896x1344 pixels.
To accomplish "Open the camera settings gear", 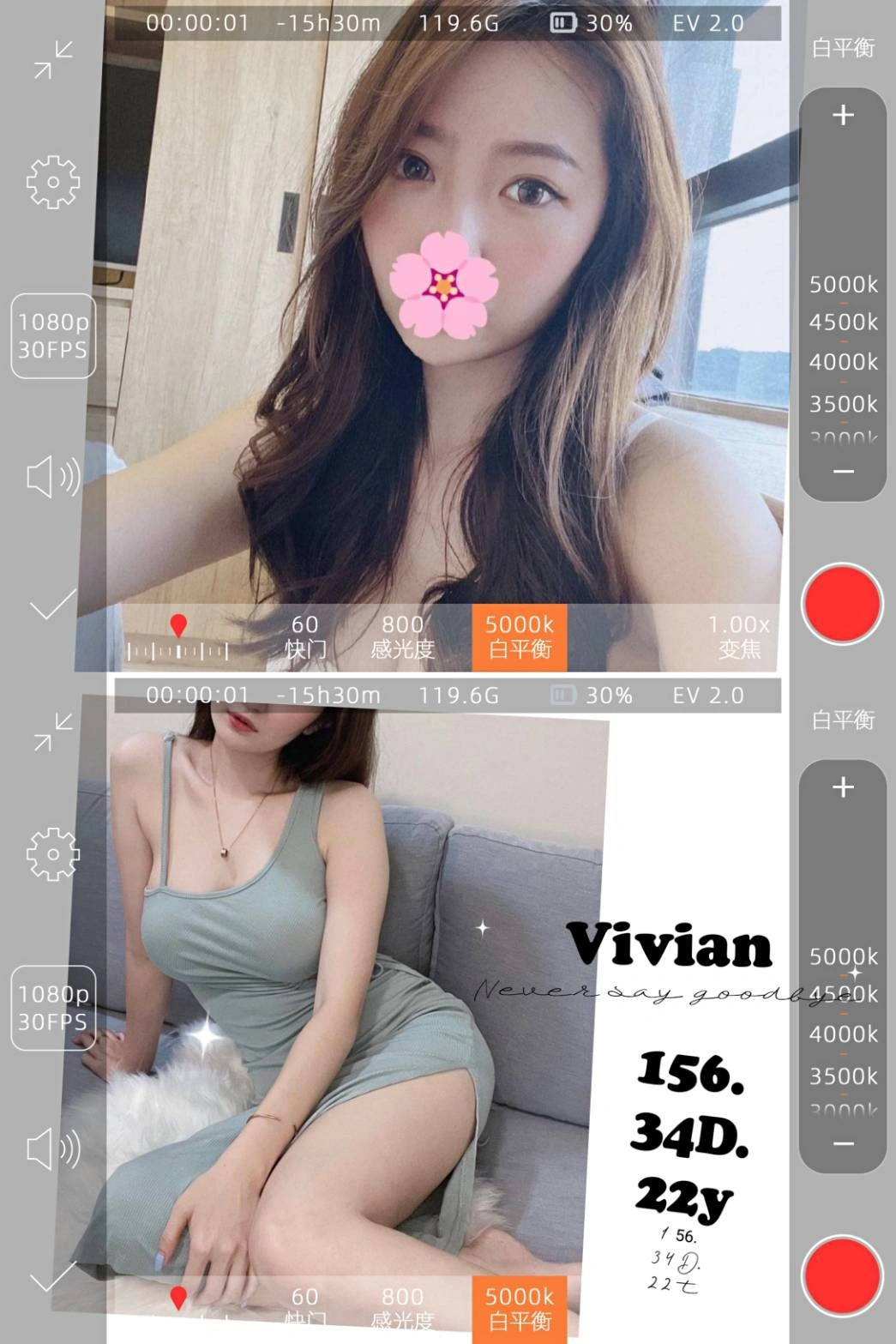I will [52, 183].
